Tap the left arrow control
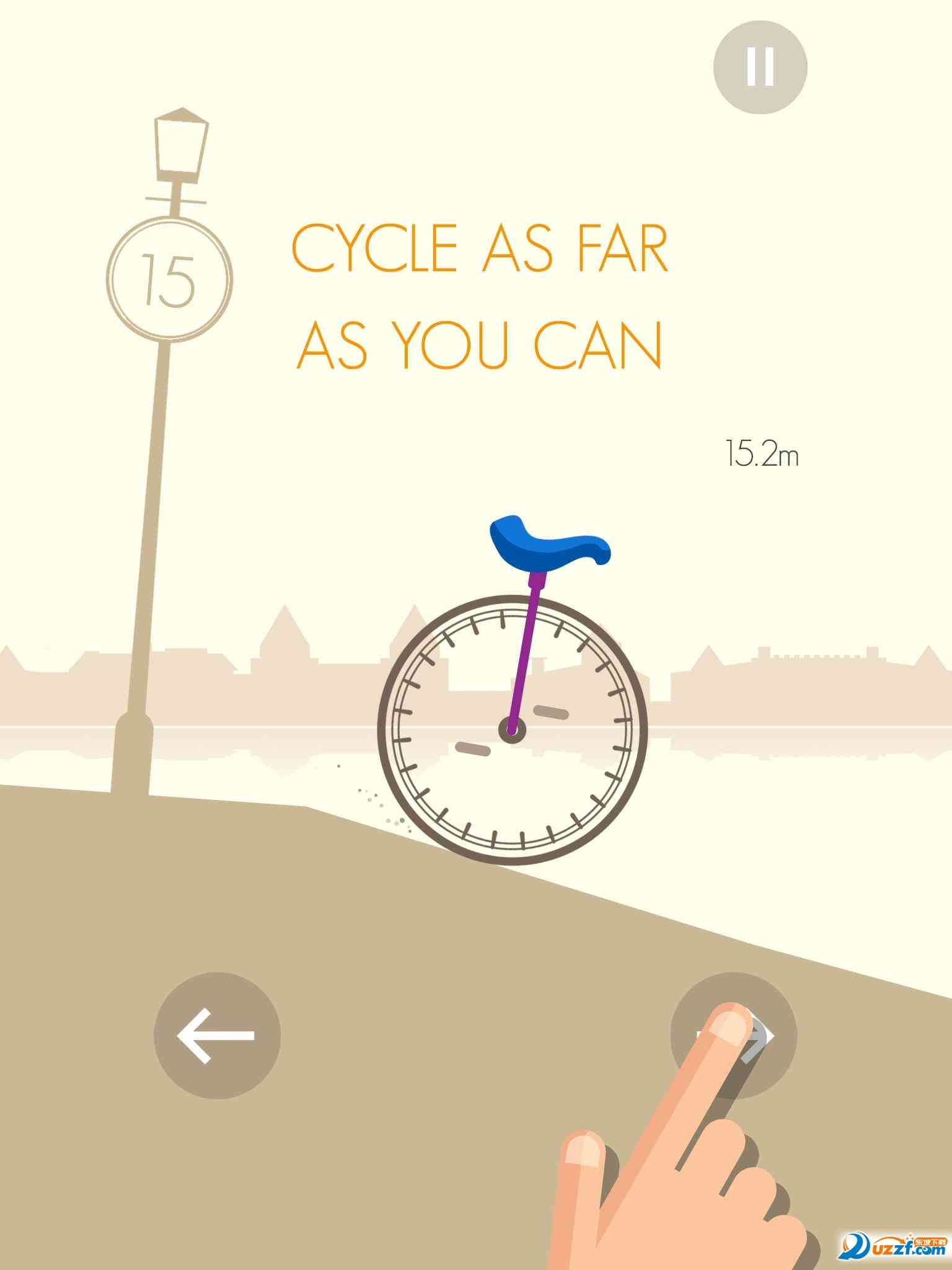This screenshot has height=1270, width=952. click(217, 1036)
